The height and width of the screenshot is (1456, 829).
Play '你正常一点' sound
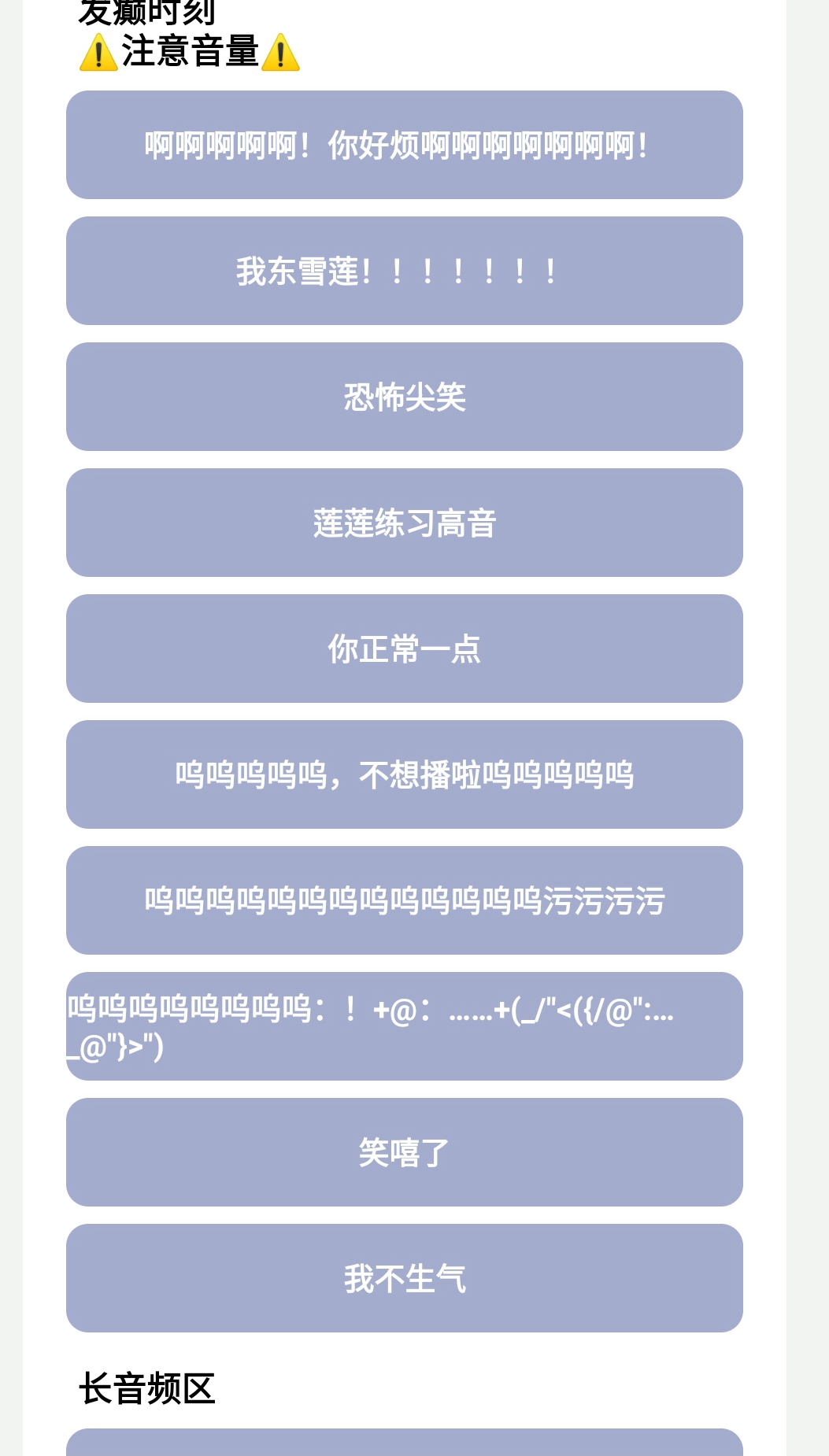[404, 649]
